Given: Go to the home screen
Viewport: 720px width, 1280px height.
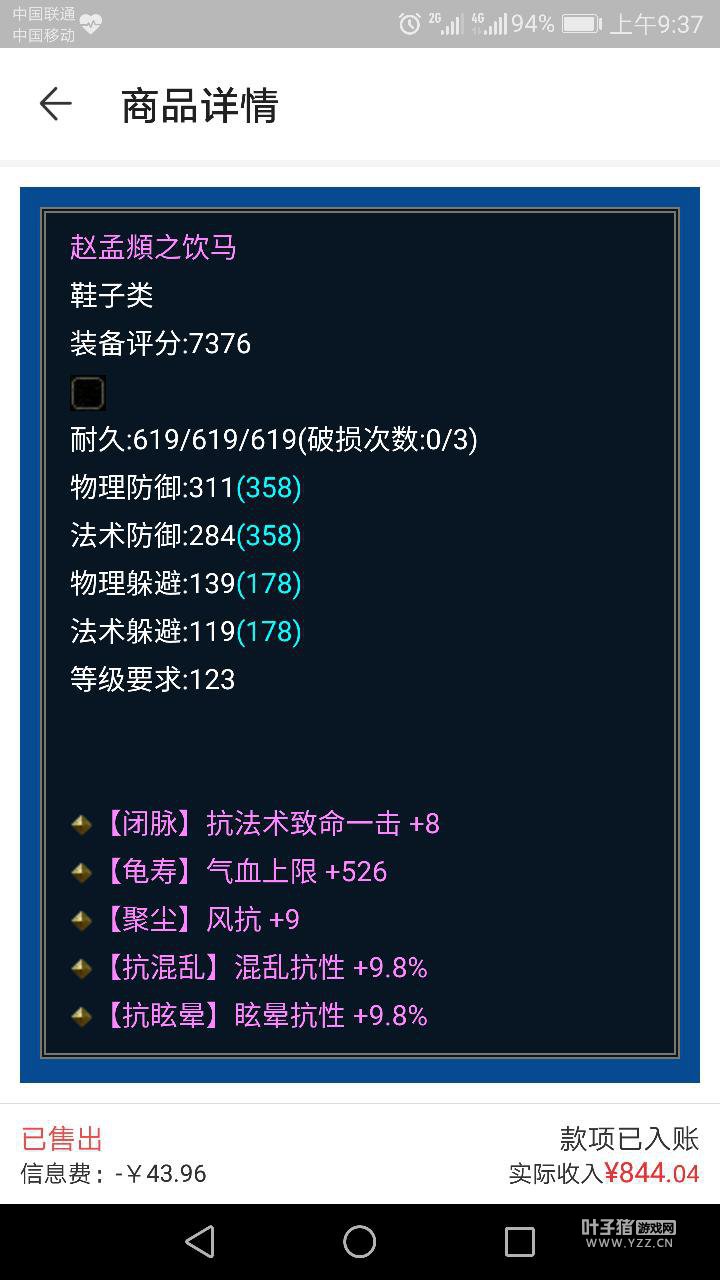Looking at the screenshot, I should click(x=360, y=1241).
